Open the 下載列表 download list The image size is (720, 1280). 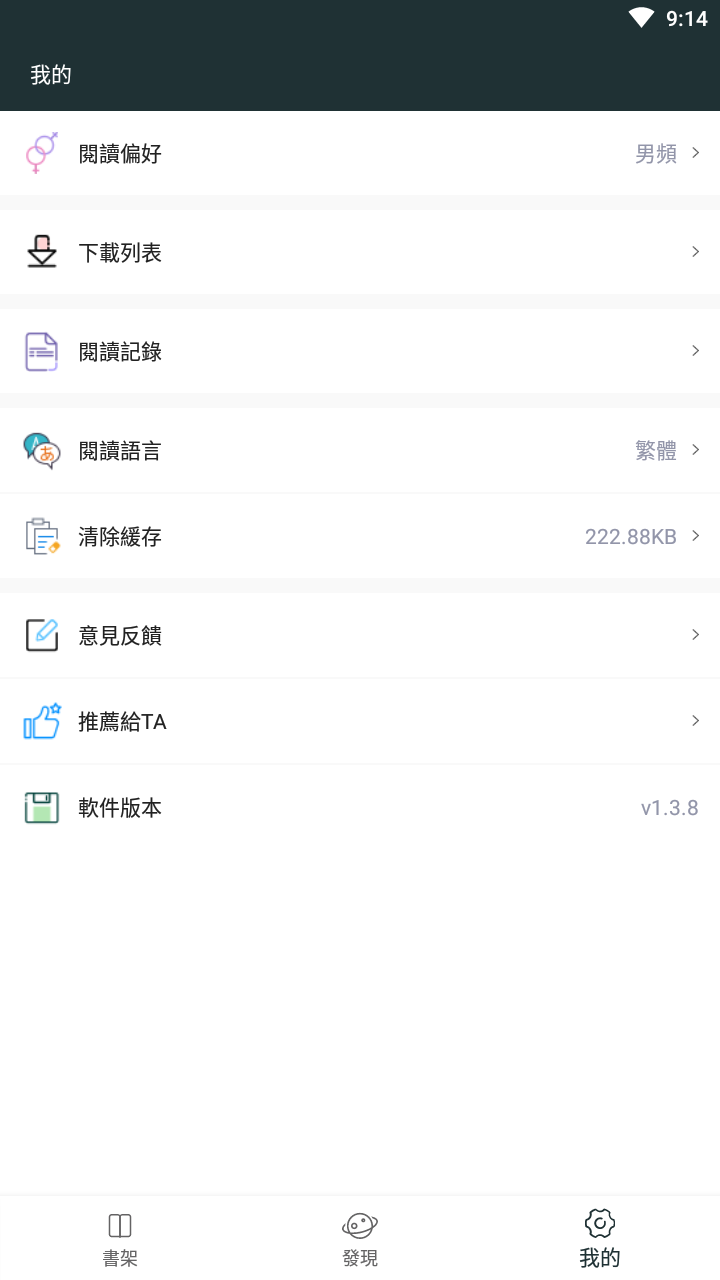[x=360, y=252]
